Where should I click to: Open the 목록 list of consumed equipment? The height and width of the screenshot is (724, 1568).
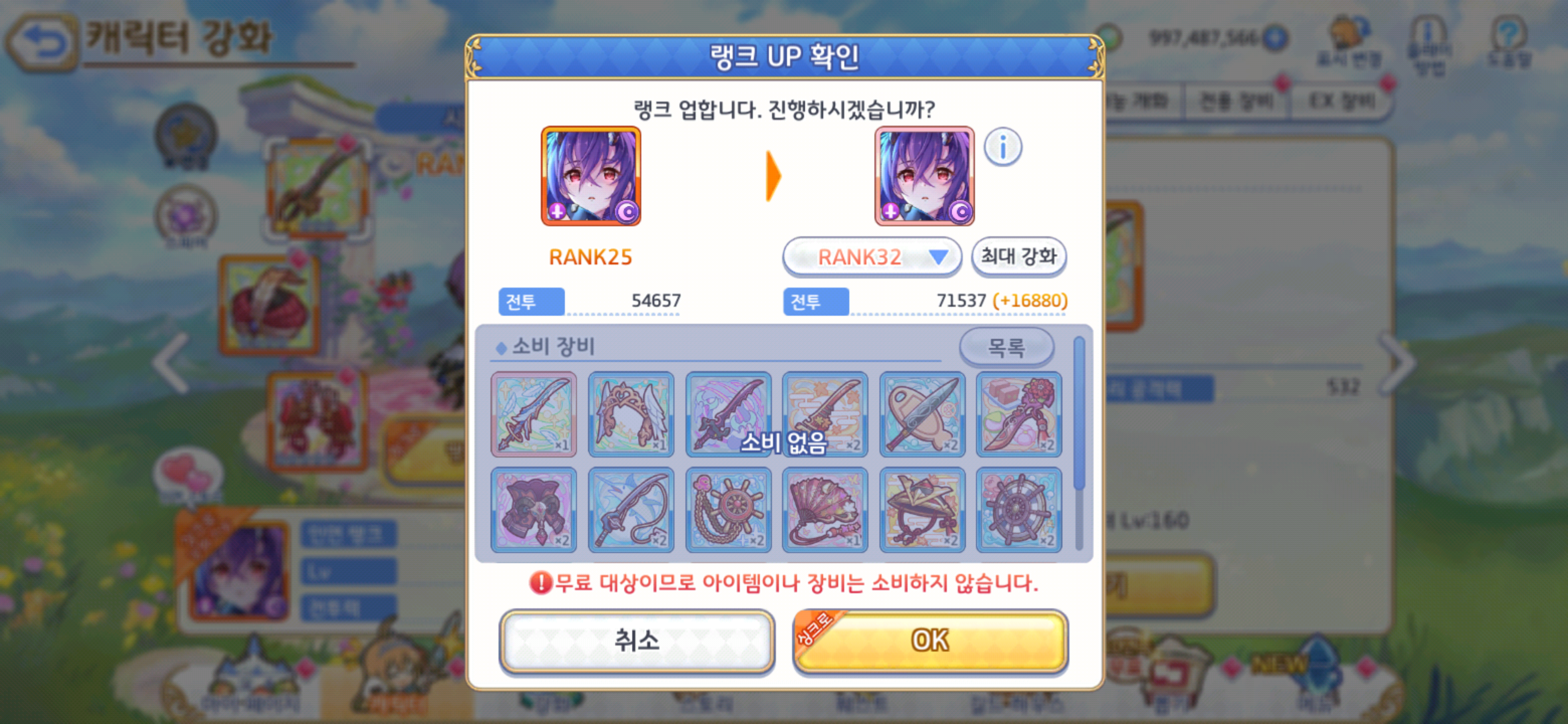[x=1006, y=347]
